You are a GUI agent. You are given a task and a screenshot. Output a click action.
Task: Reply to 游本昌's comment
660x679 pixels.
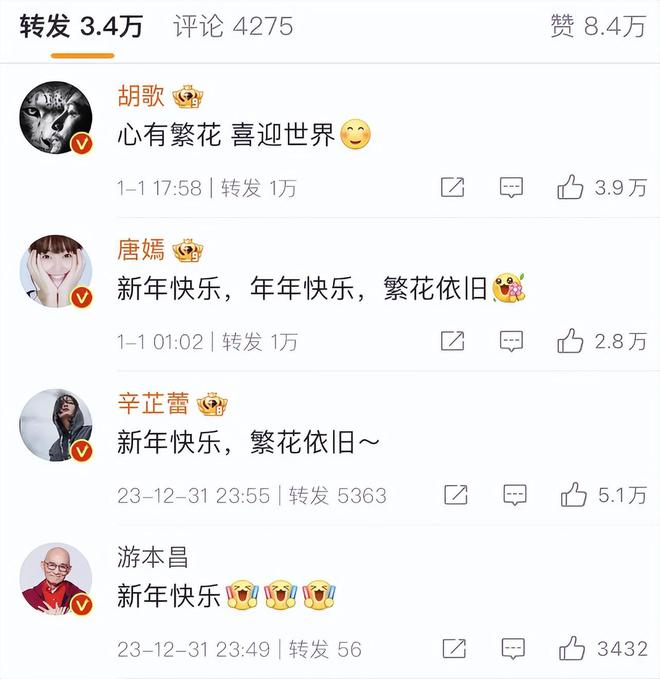[512, 648]
